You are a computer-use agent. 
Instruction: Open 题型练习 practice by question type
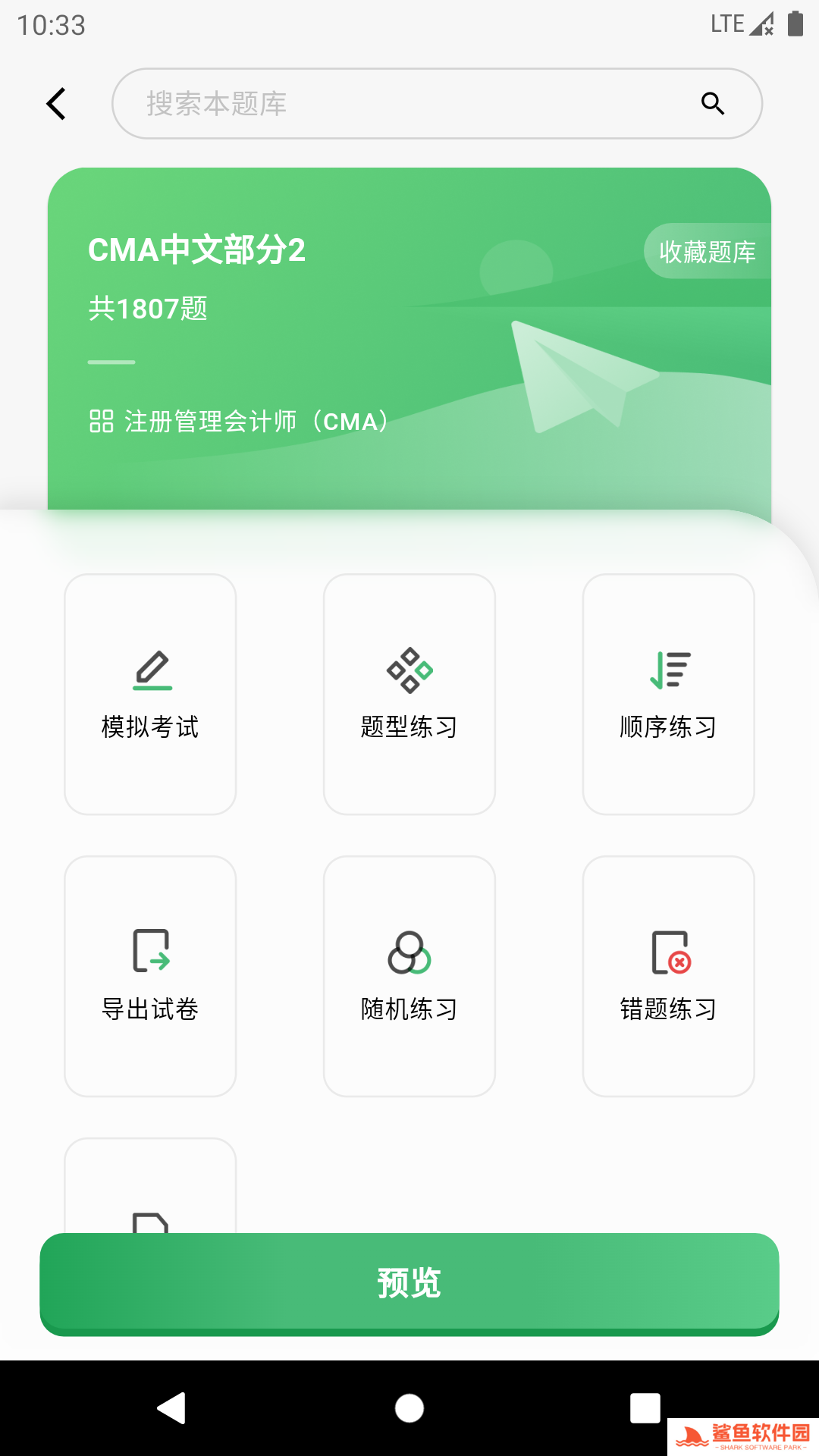tap(409, 694)
